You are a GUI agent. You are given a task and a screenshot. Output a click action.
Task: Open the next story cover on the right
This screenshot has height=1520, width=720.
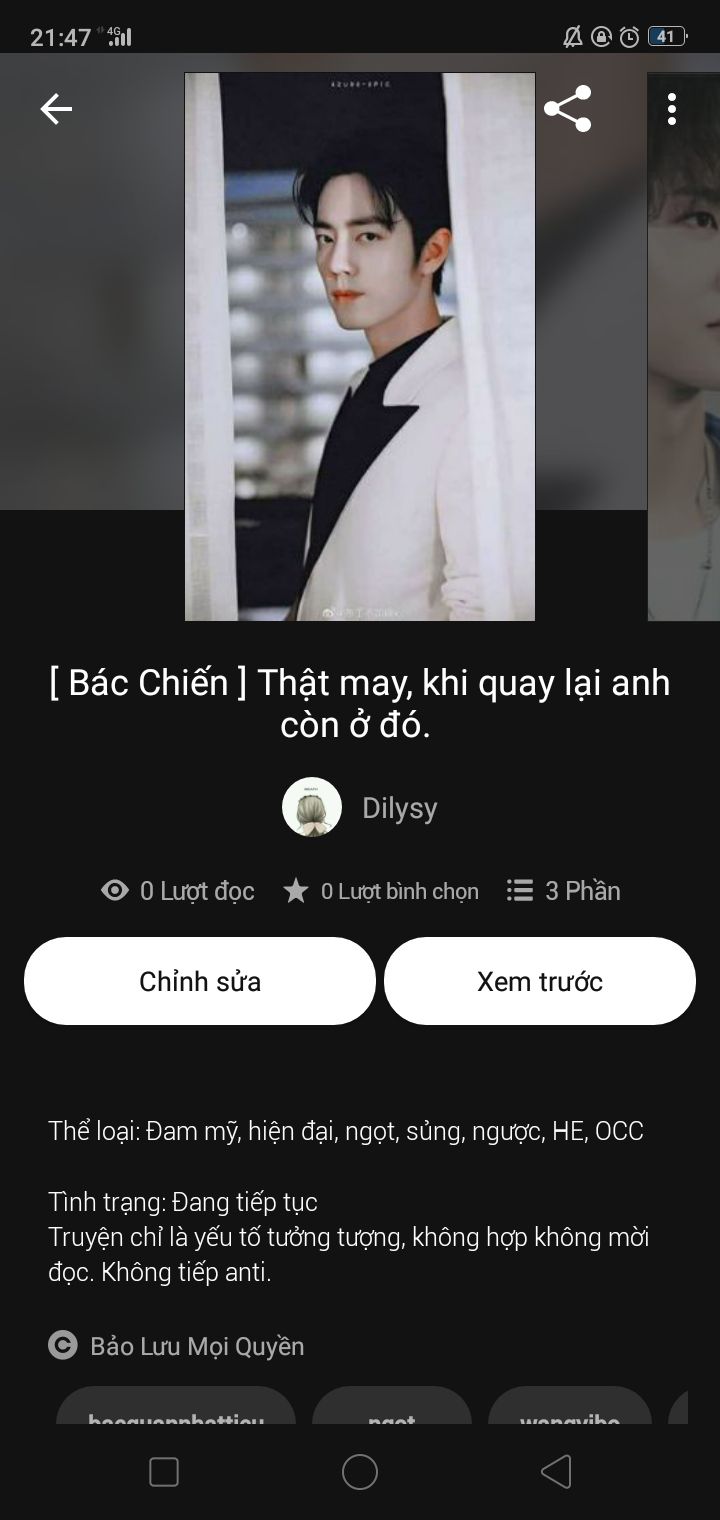pyautogui.click(x=684, y=346)
